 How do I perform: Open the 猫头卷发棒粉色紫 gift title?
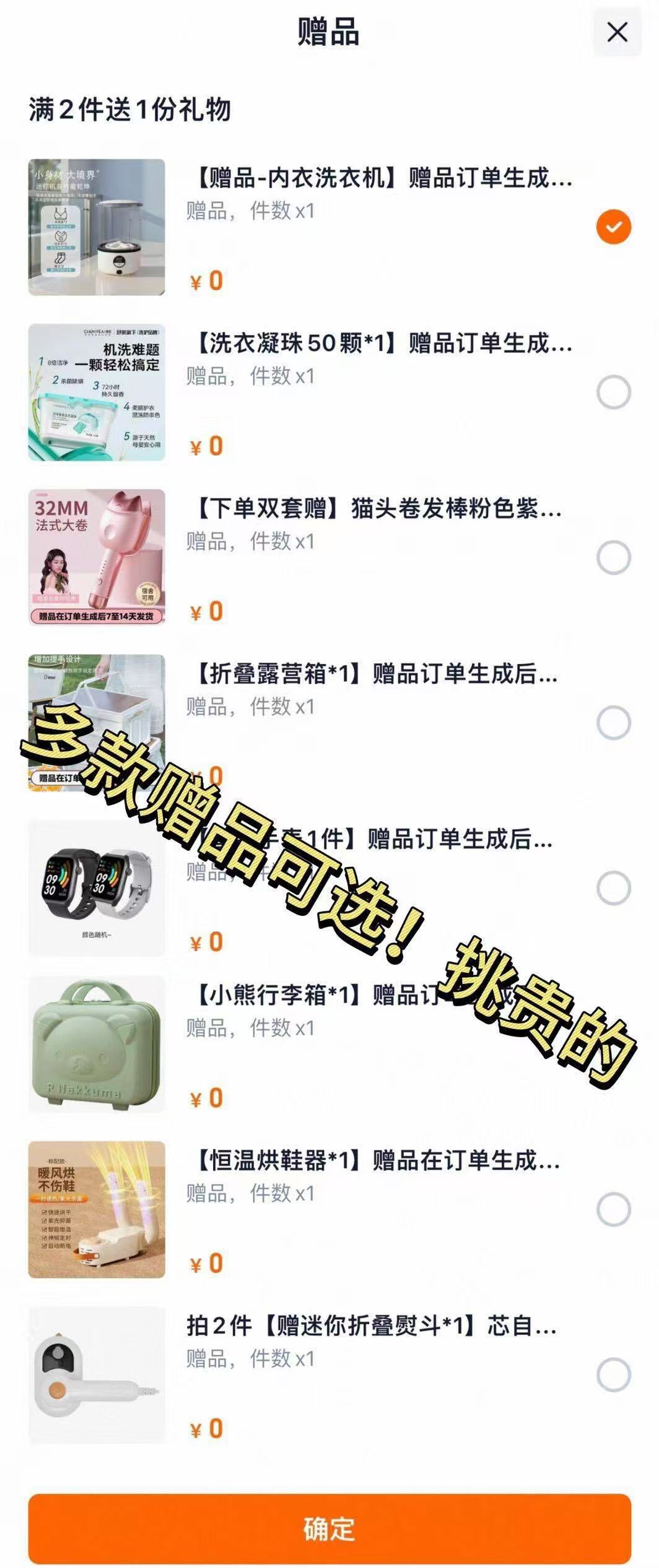378,511
